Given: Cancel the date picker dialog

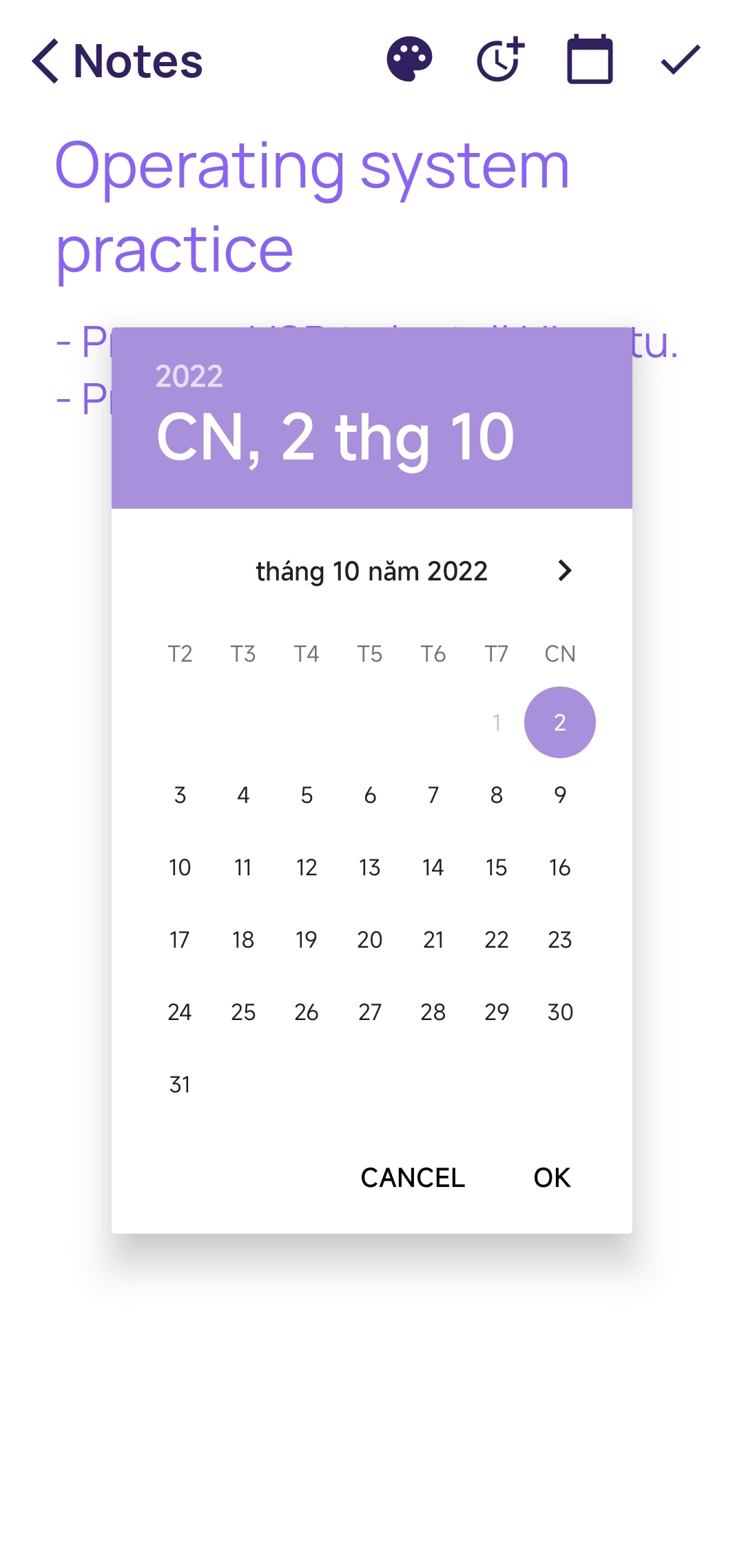Looking at the screenshot, I should click(413, 1177).
